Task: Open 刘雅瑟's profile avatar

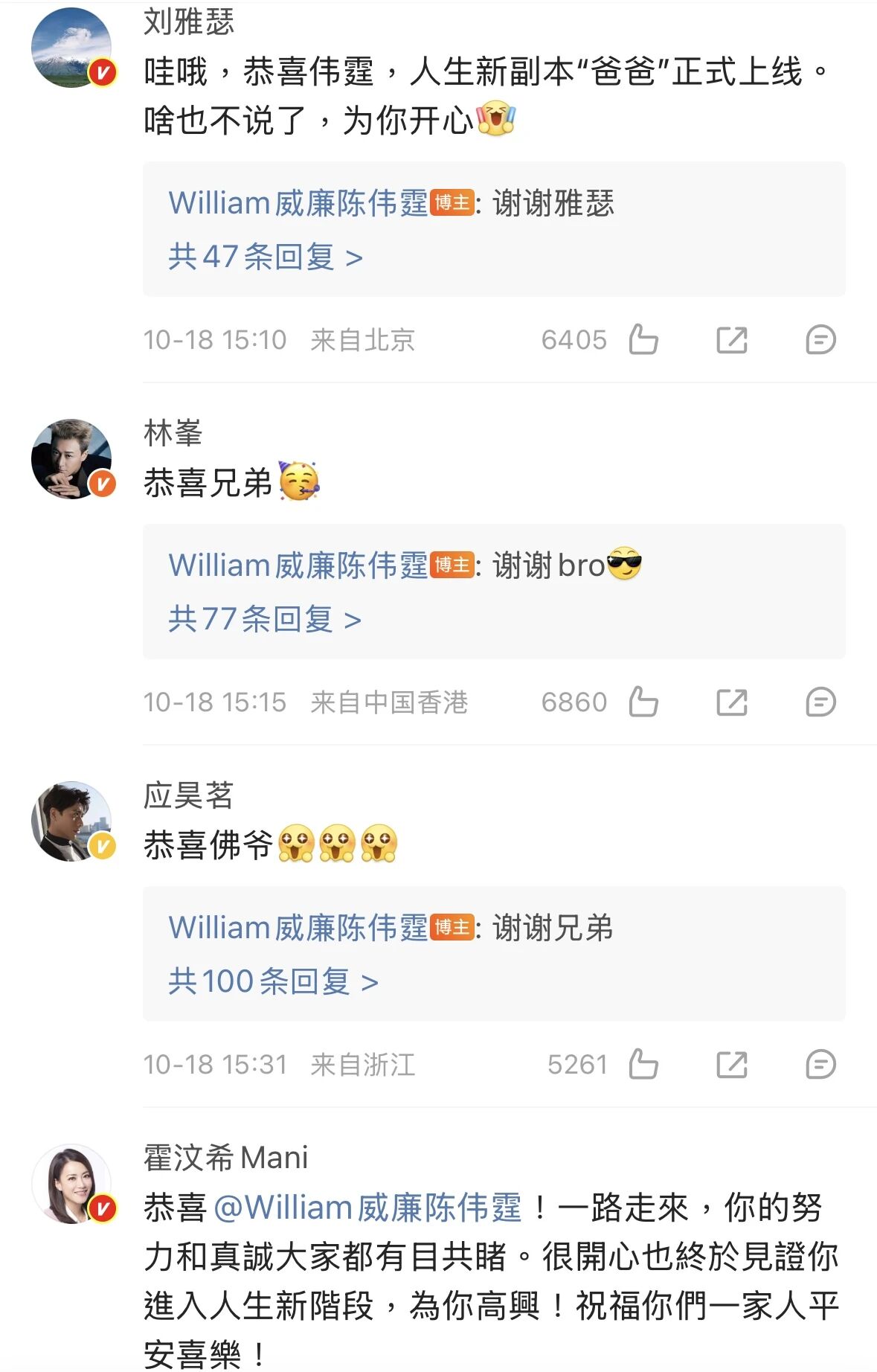Action: point(72,48)
